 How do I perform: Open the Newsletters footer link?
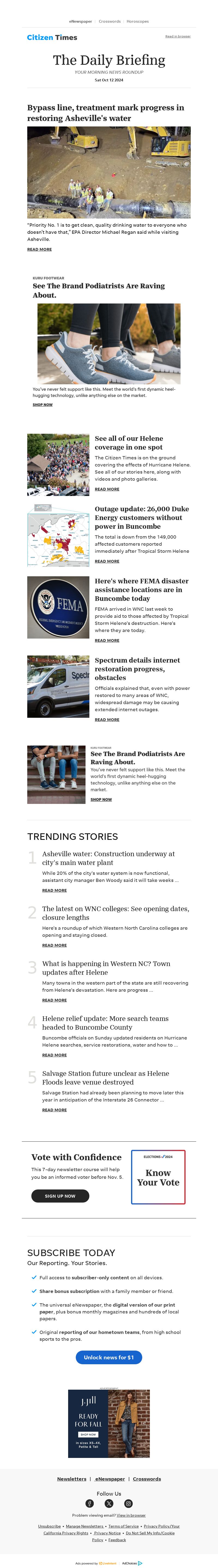point(72,1478)
